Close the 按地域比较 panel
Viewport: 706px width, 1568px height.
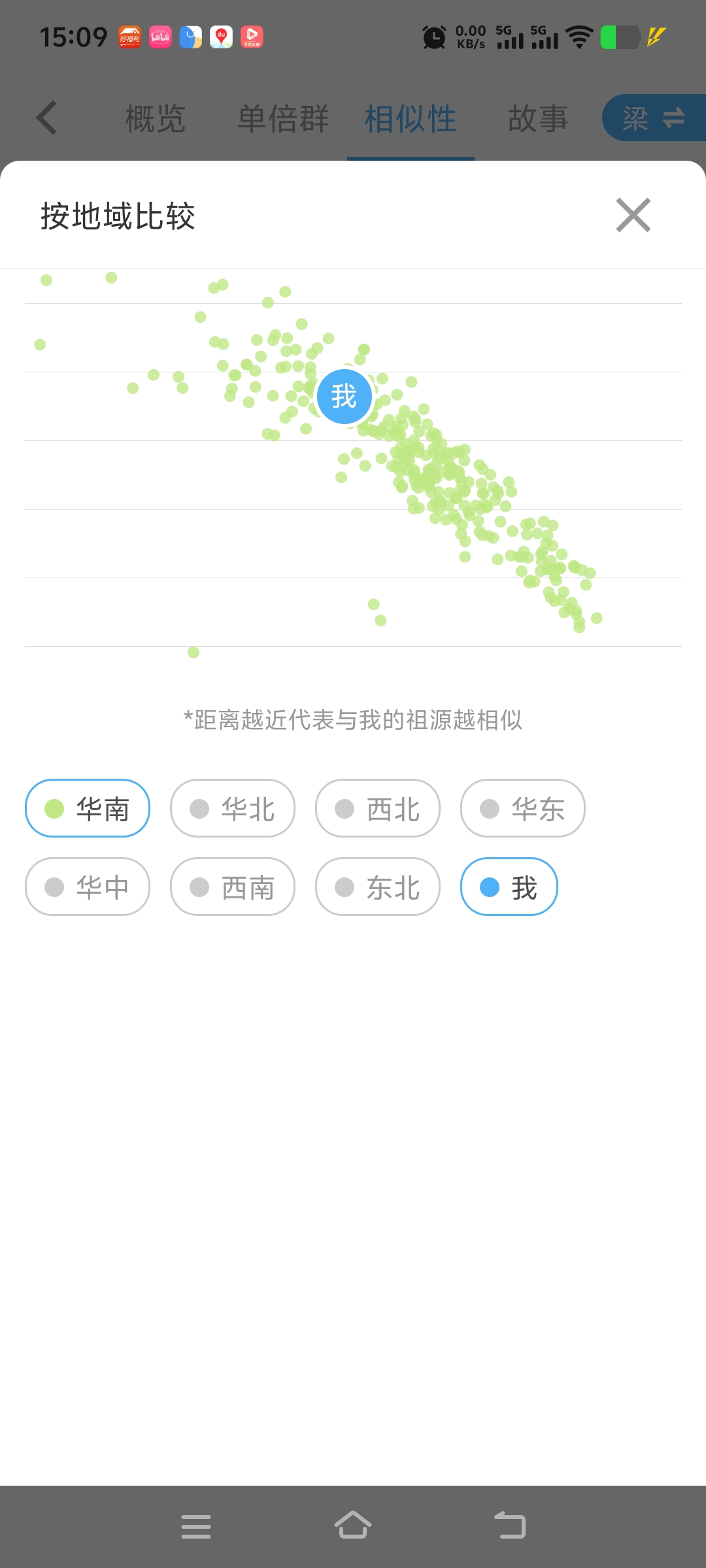(633, 215)
